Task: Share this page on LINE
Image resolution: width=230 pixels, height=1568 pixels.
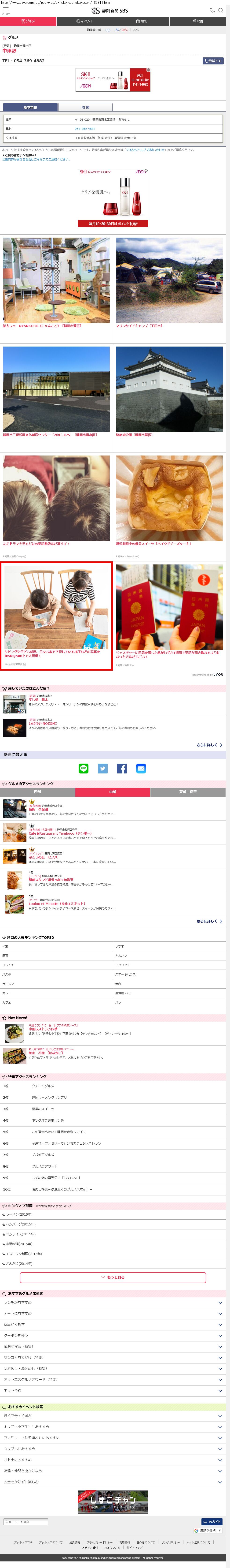Action: [x=83, y=769]
